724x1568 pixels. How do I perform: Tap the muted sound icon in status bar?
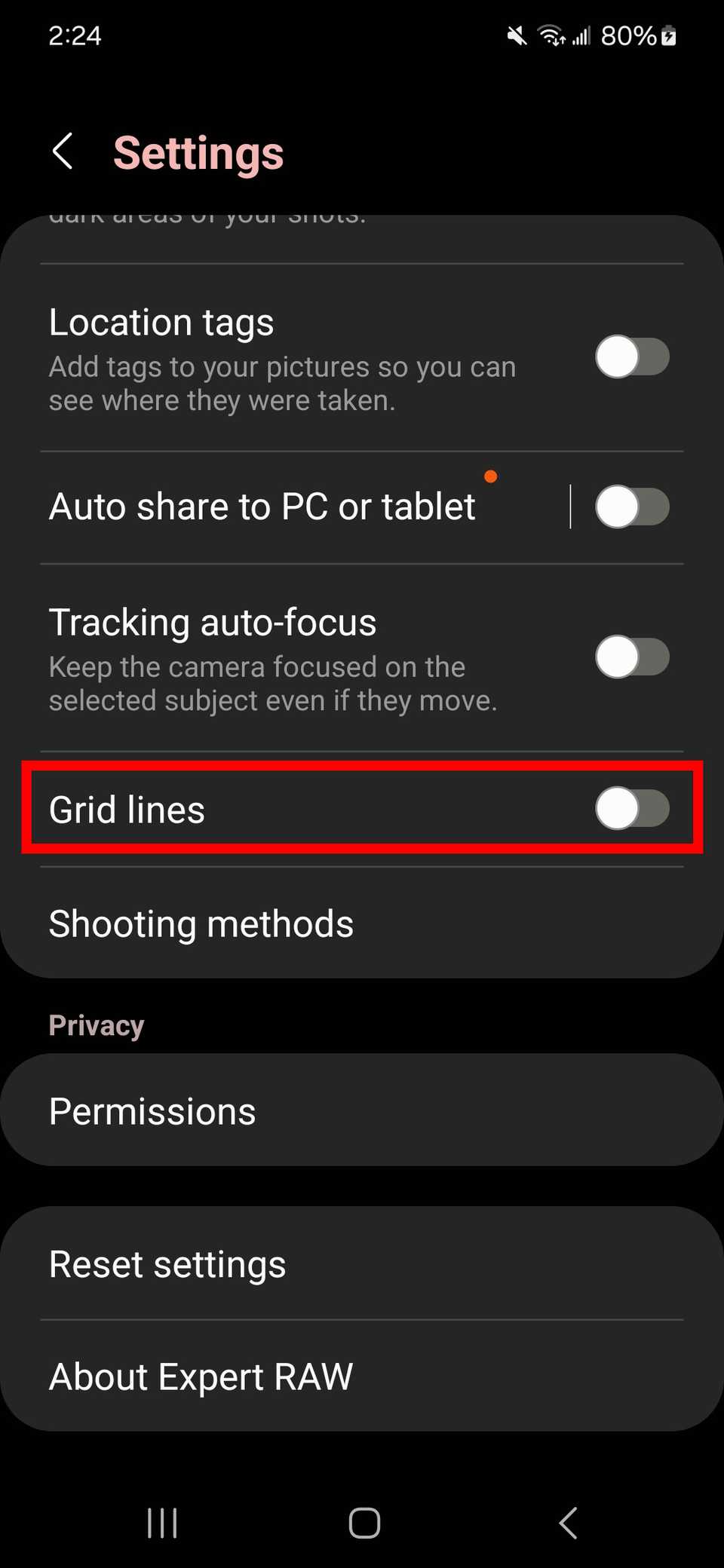coord(516,35)
